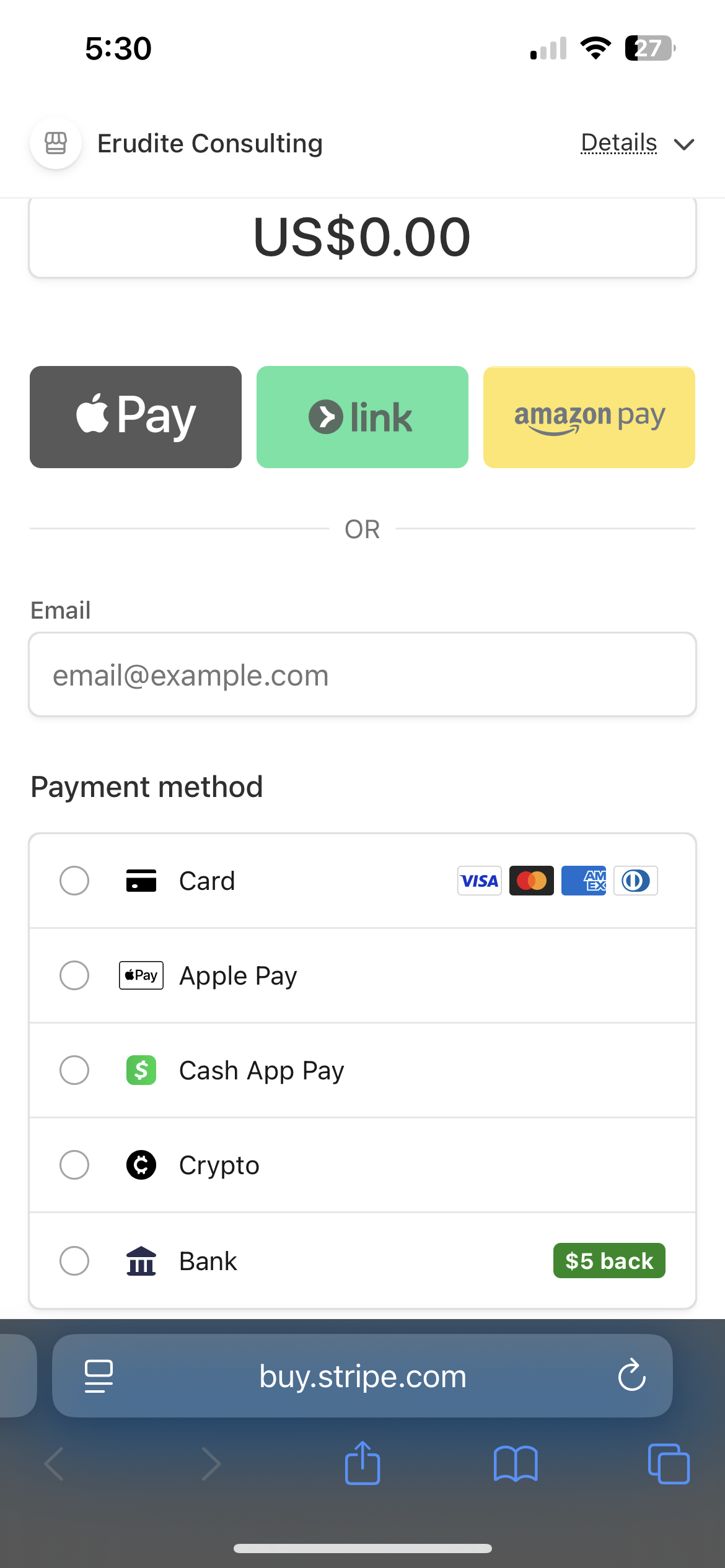This screenshot has width=725, height=1568.
Task: Pick Bank with $5 back
Action: coord(74,1261)
